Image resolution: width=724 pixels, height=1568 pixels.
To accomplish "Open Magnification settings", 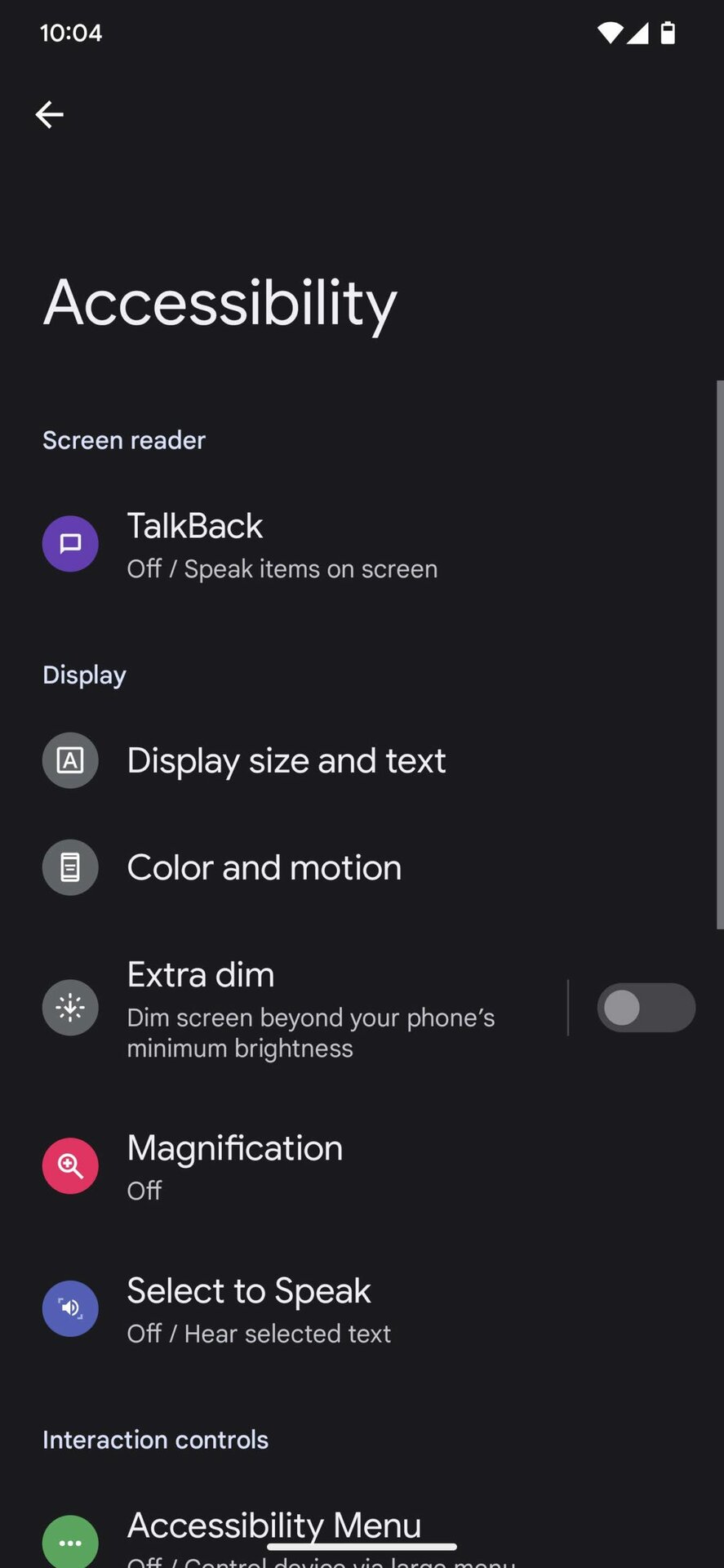I will point(234,1166).
